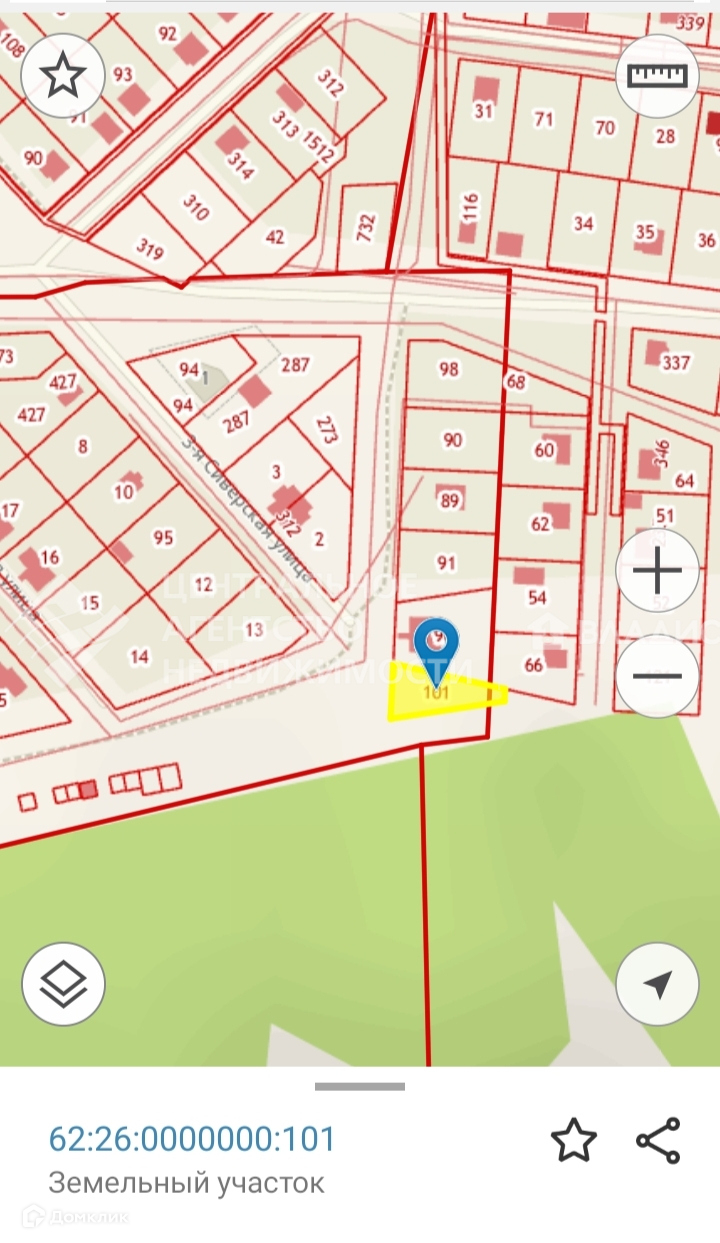
Task: Zoom in on the map
Action: click(657, 572)
